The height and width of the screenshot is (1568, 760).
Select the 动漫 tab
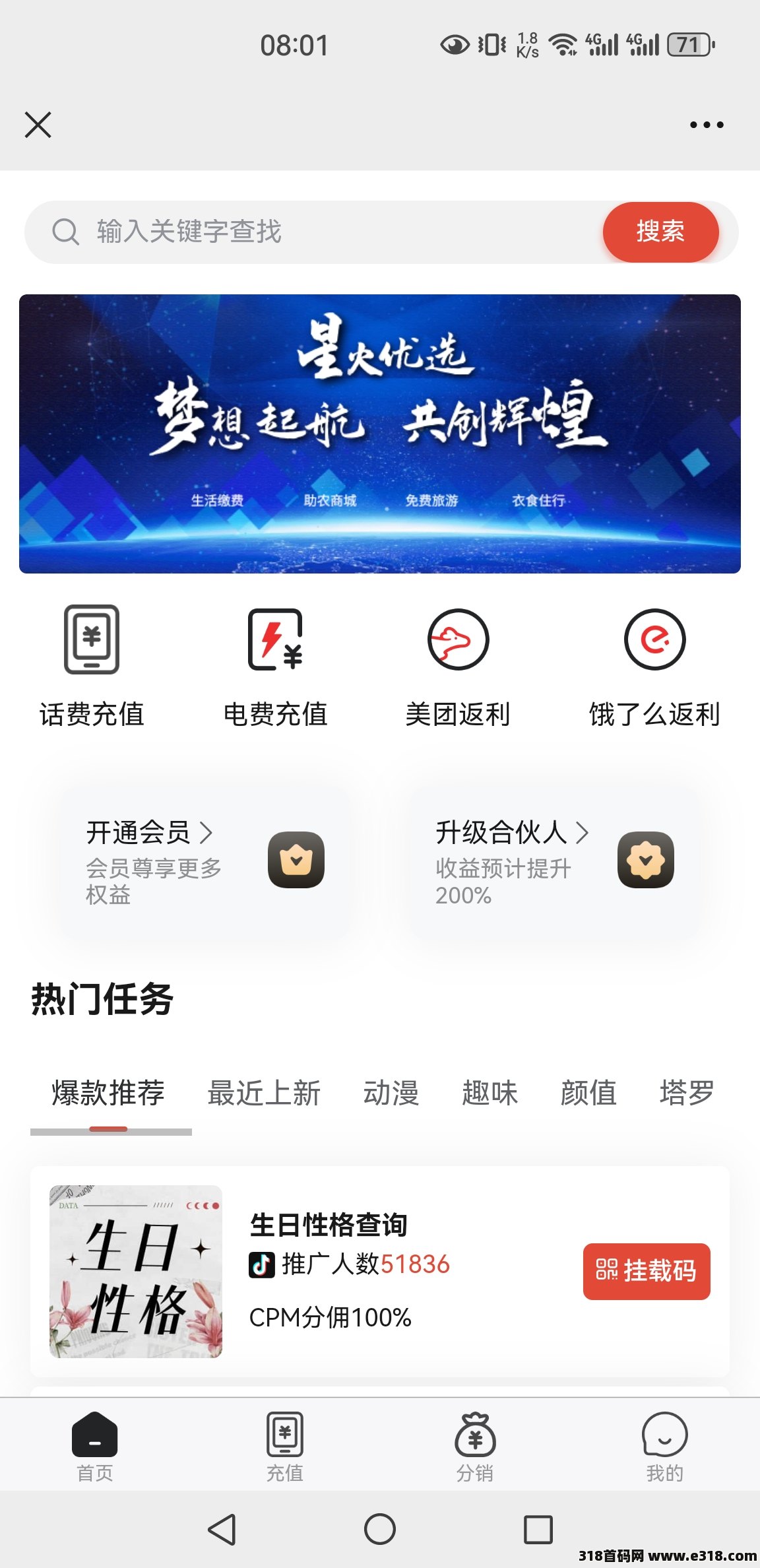(391, 1093)
